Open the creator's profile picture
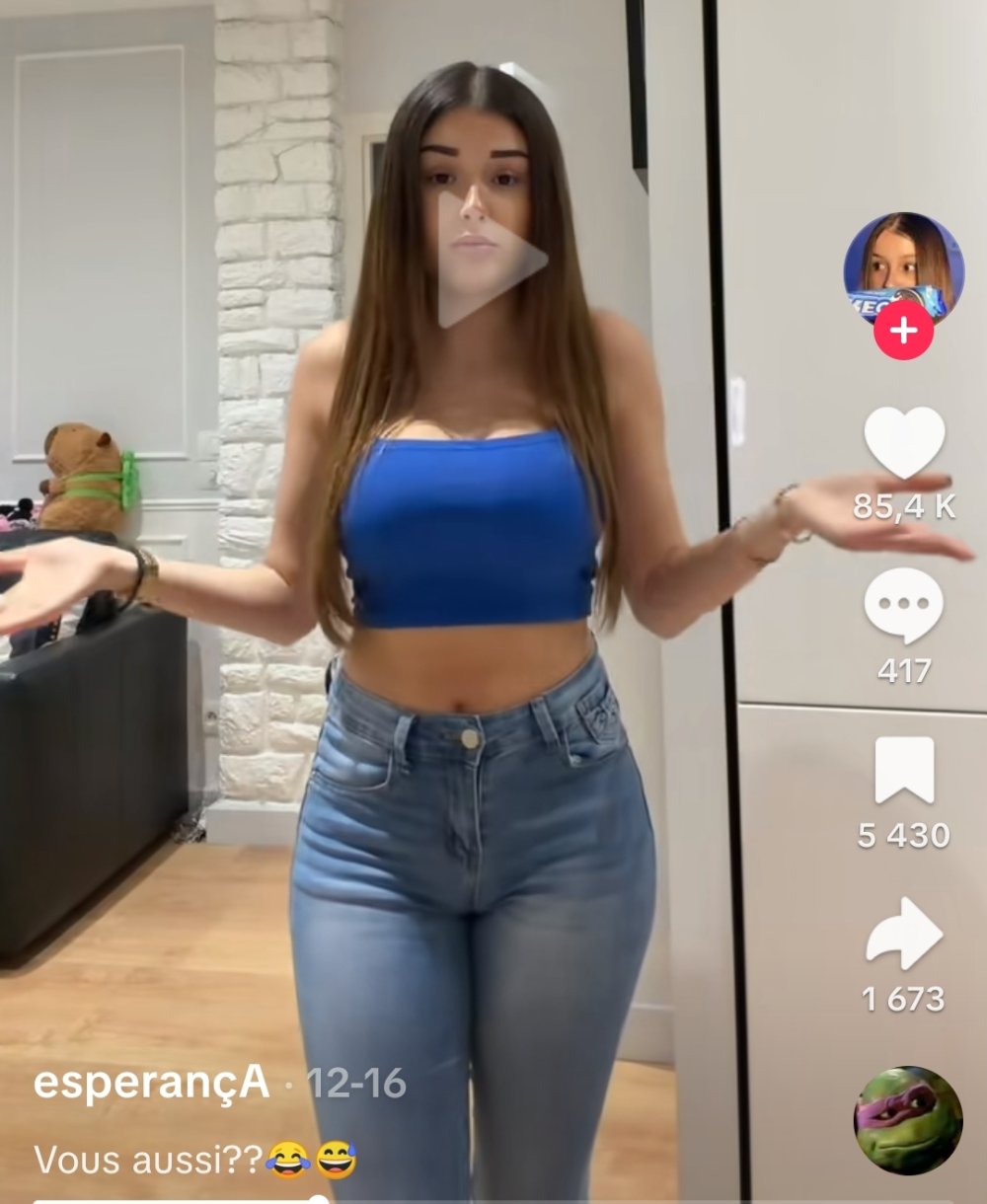 point(903,264)
